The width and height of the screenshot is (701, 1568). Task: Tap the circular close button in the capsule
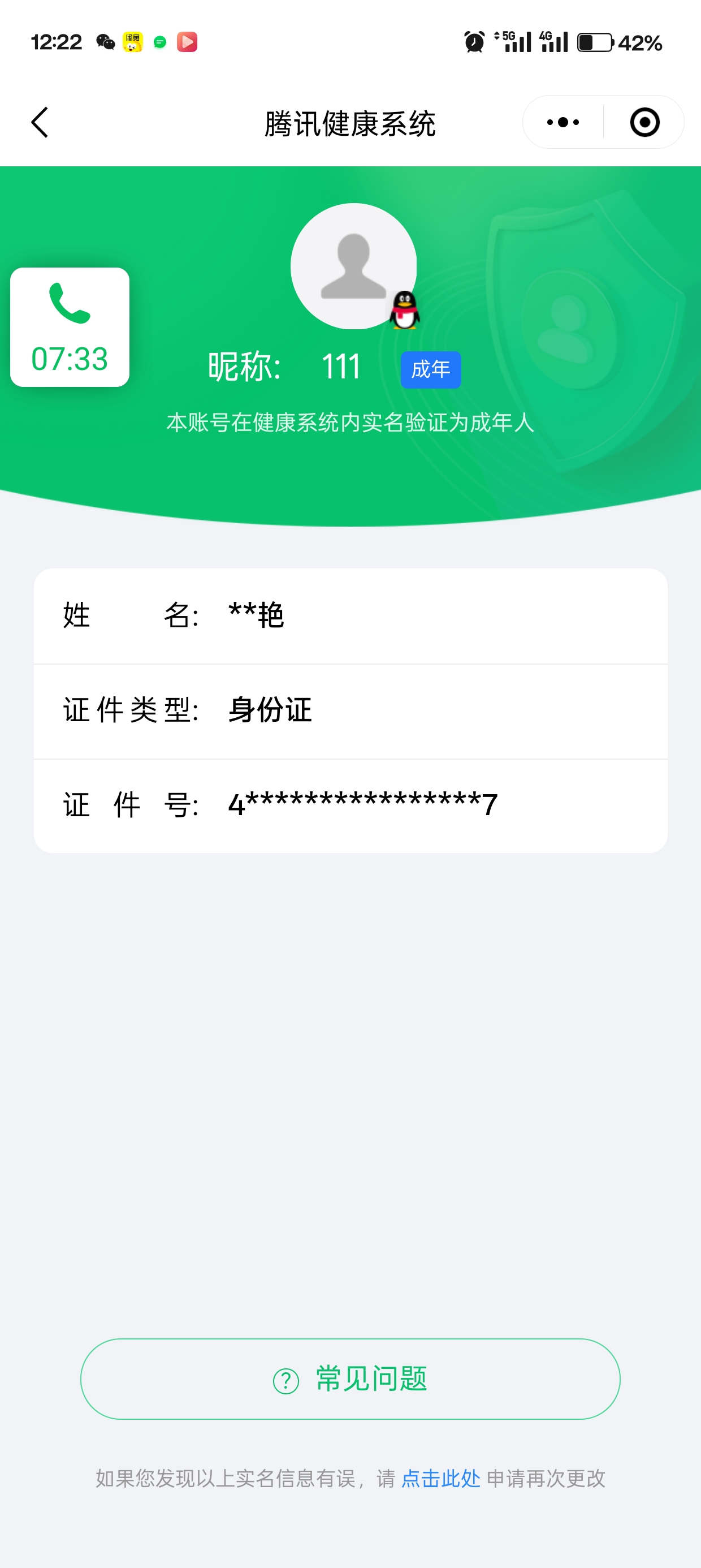644,122
